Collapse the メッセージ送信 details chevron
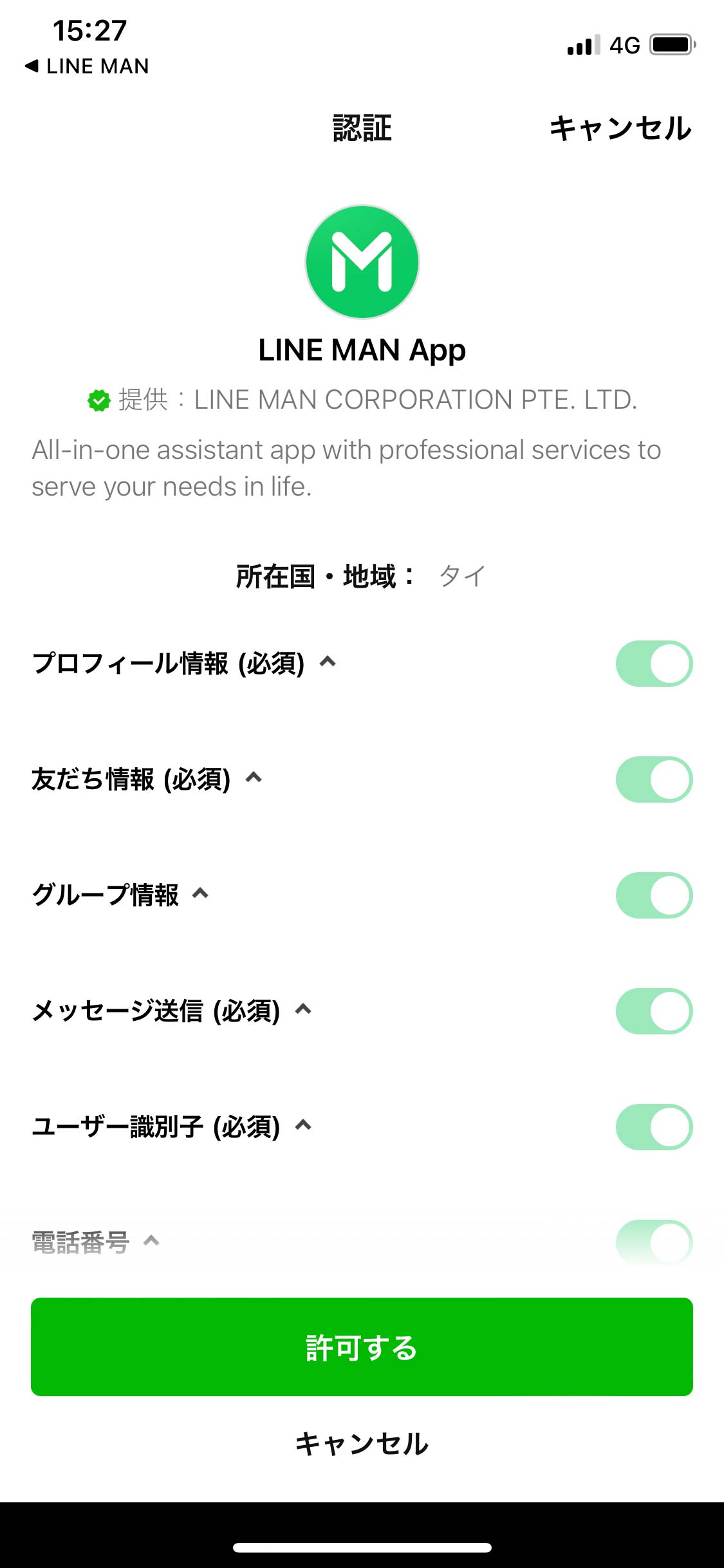724x1568 pixels. click(x=303, y=1009)
